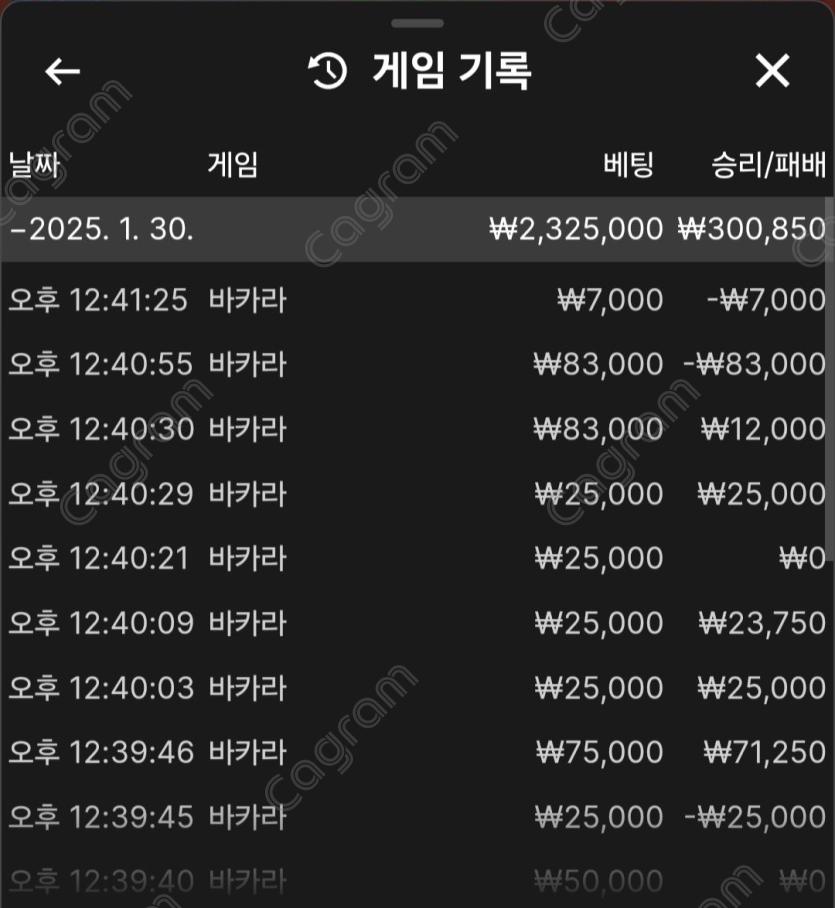
Task: Open the 오후 12:39:45 바카라 record
Action: [417, 817]
